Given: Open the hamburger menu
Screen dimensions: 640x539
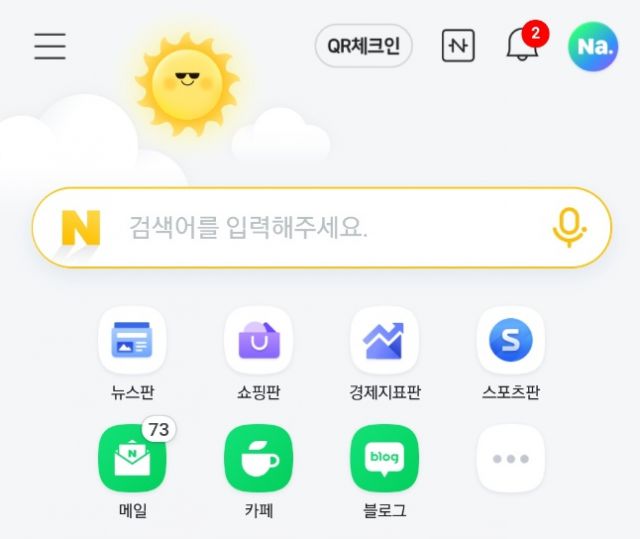Looking at the screenshot, I should [x=50, y=46].
